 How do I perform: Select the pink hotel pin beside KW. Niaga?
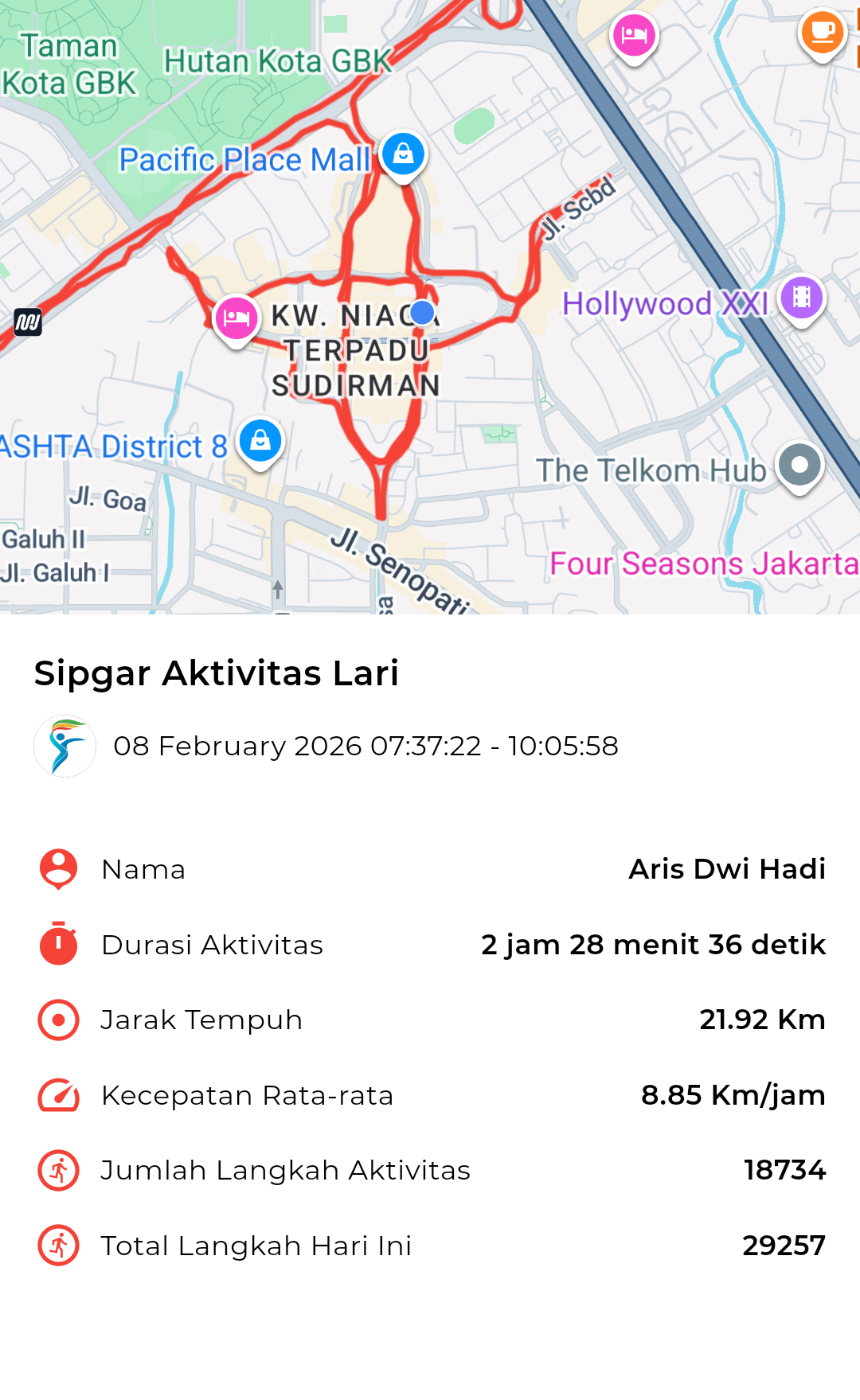pos(236,318)
